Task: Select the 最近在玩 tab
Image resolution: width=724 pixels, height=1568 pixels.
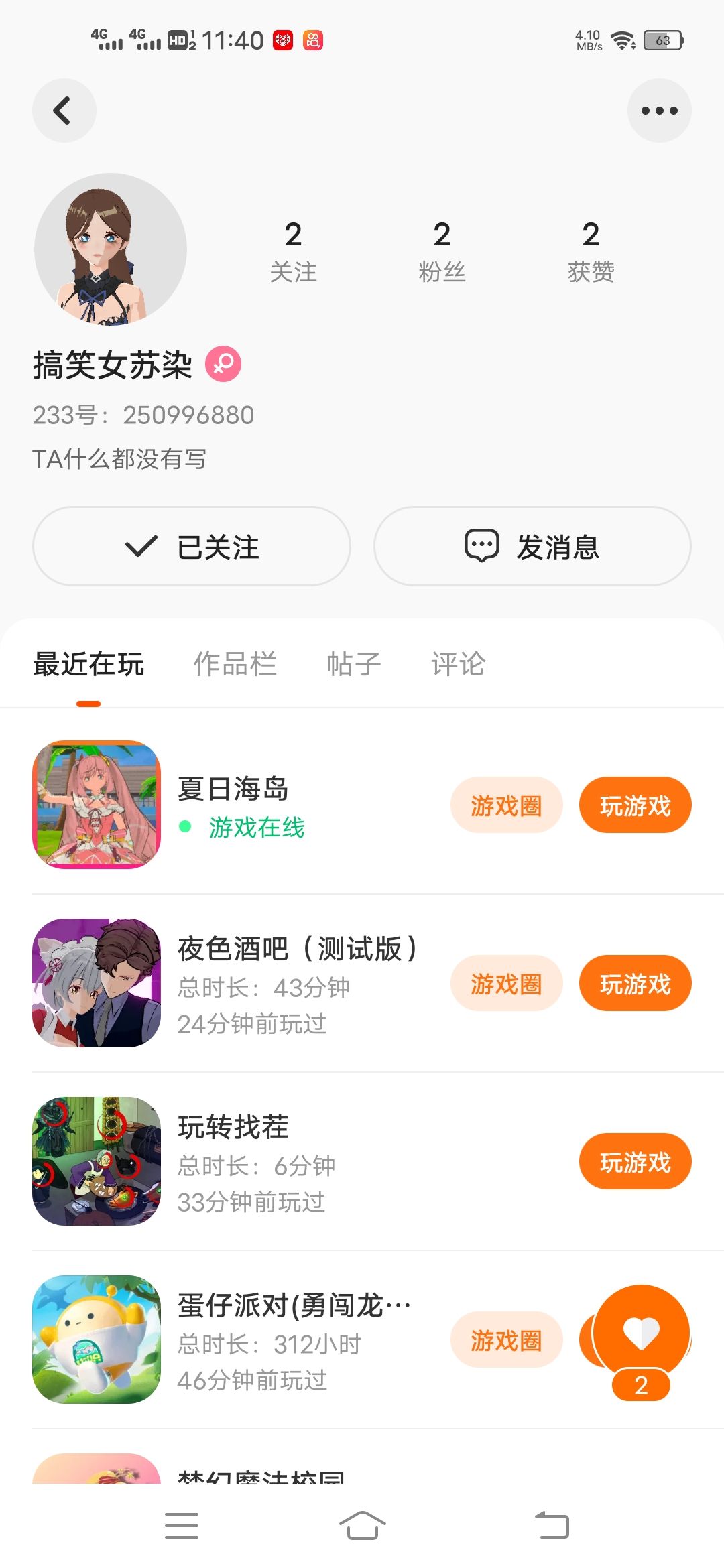Action: pos(88,664)
